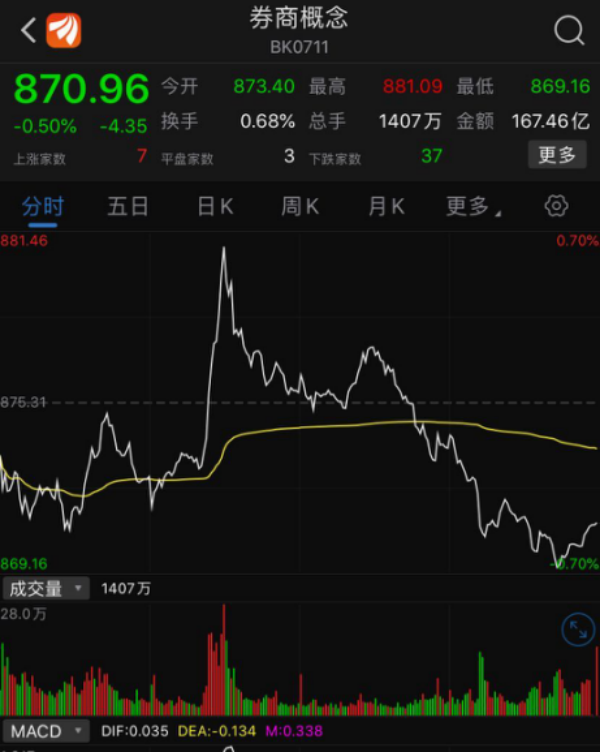Open the search magnifier icon

pos(568,31)
